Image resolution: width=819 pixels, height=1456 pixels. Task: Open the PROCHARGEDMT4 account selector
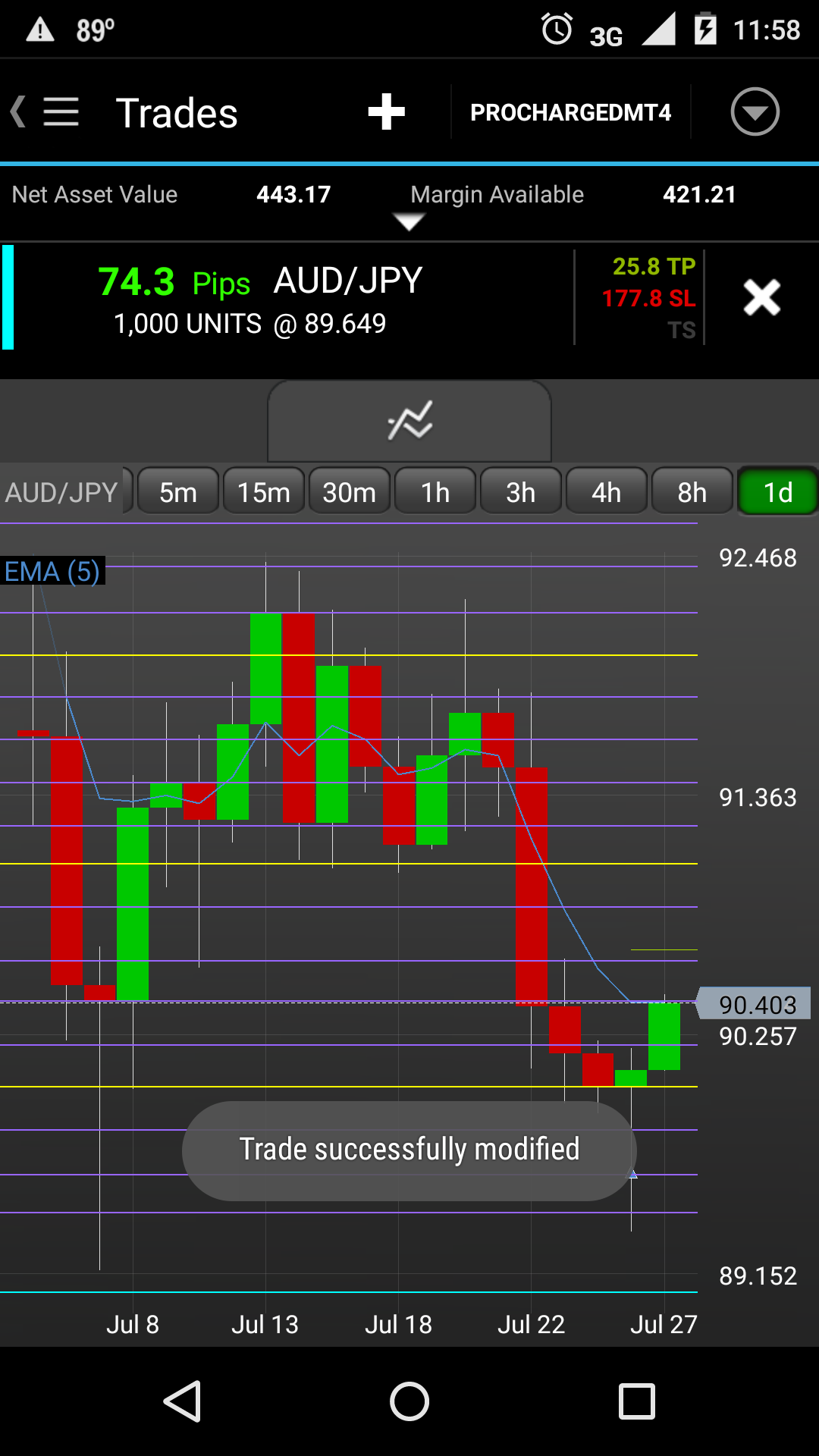(570, 112)
